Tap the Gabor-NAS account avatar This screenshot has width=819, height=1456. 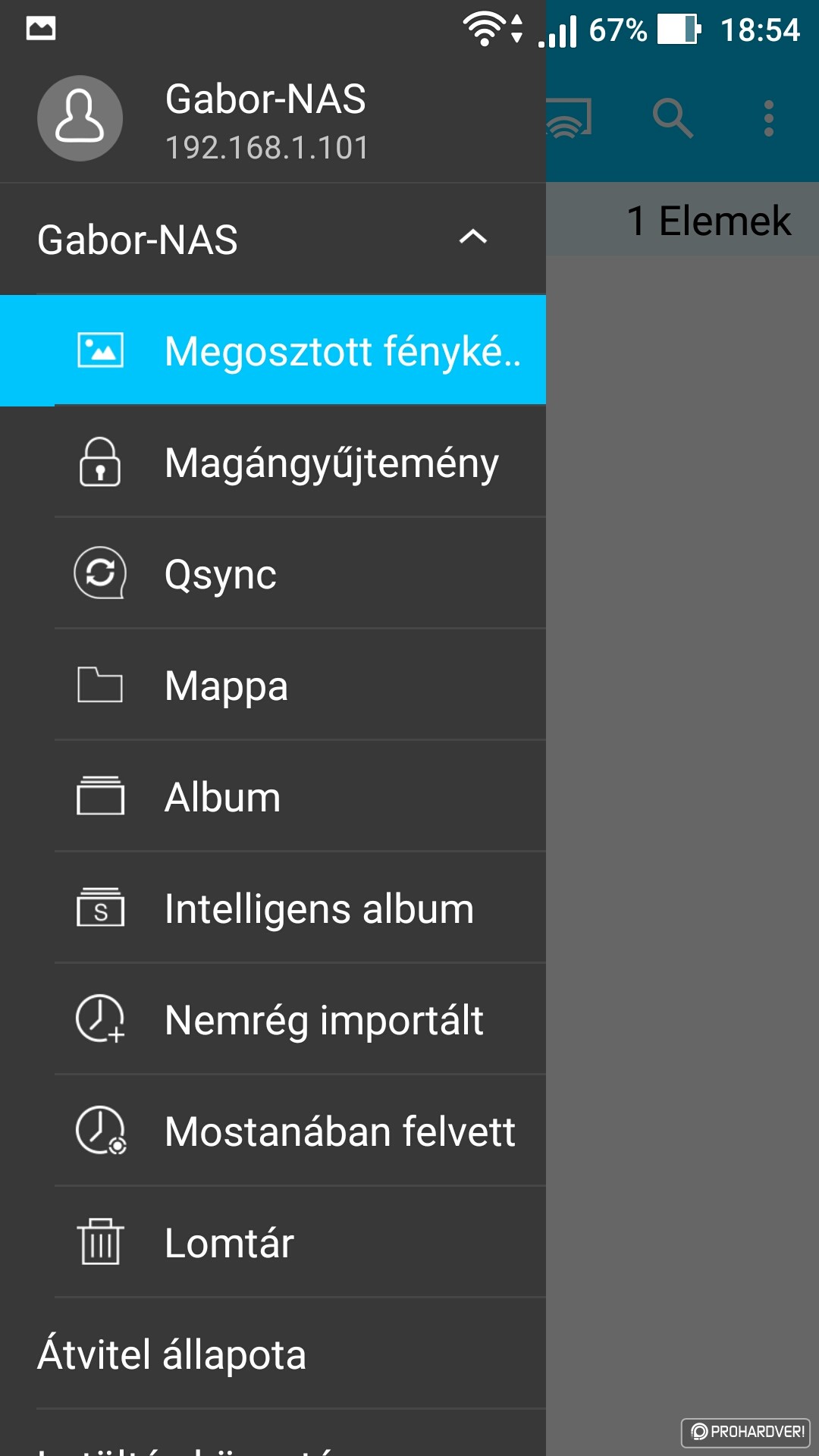(x=80, y=118)
